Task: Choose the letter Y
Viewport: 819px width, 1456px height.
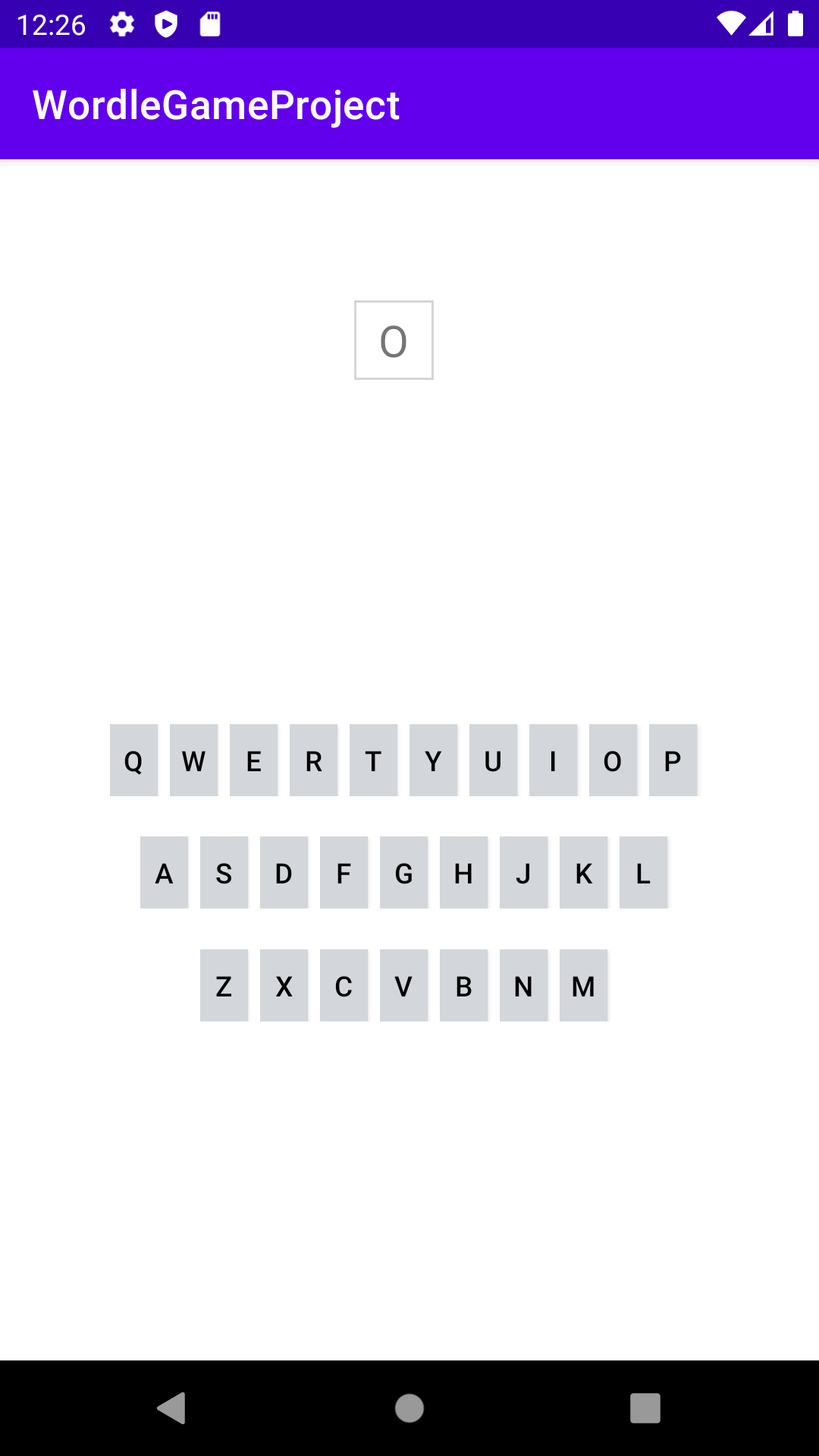Action: [433, 760]
